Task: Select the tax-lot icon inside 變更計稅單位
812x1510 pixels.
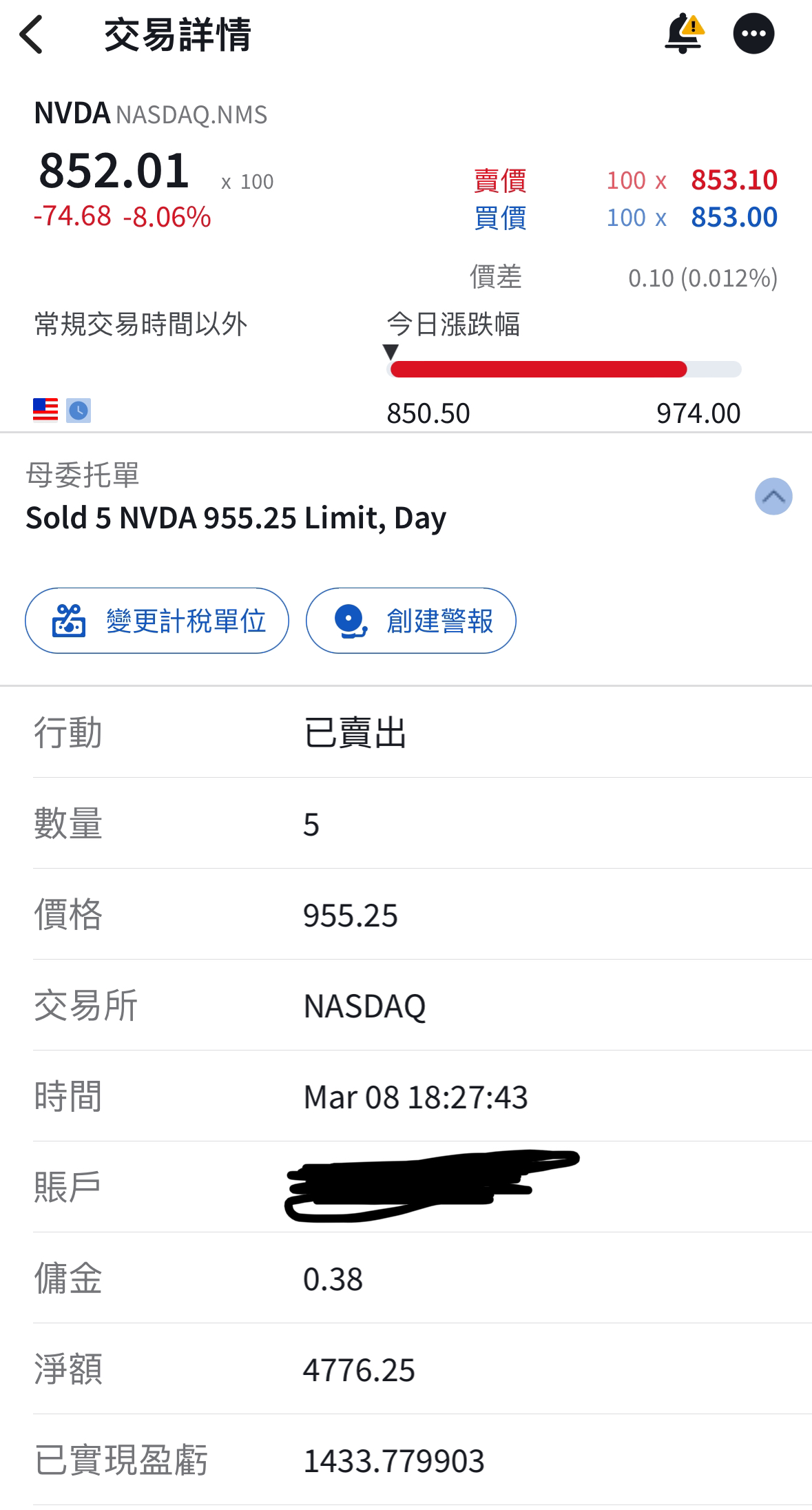Action: (x=70, y=620)
